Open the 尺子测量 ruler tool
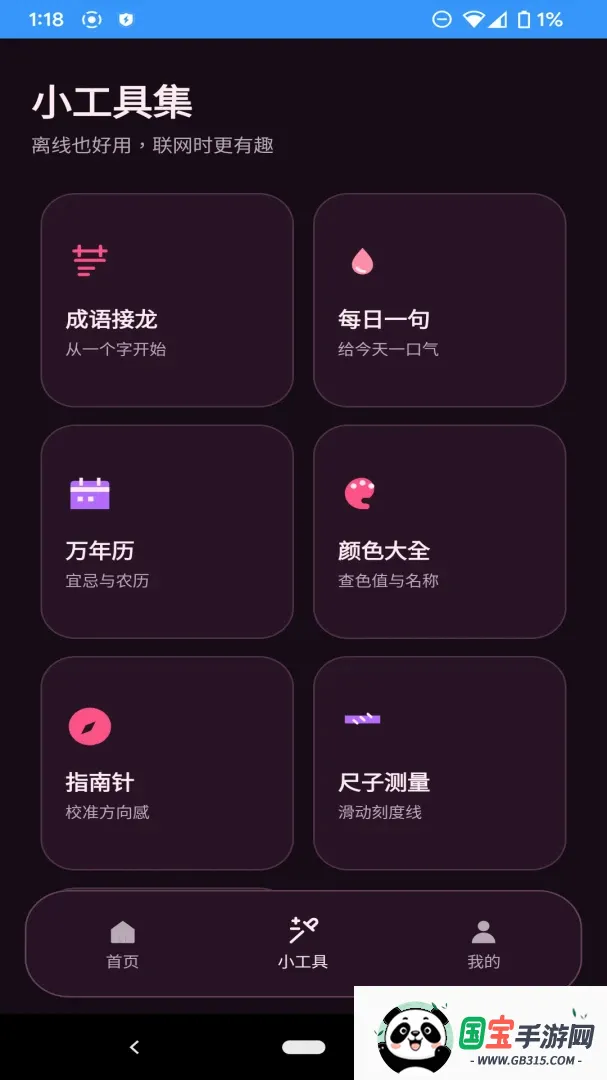Screen dimensions: 607x1080 pyautogui.click(x=440, y=763)
